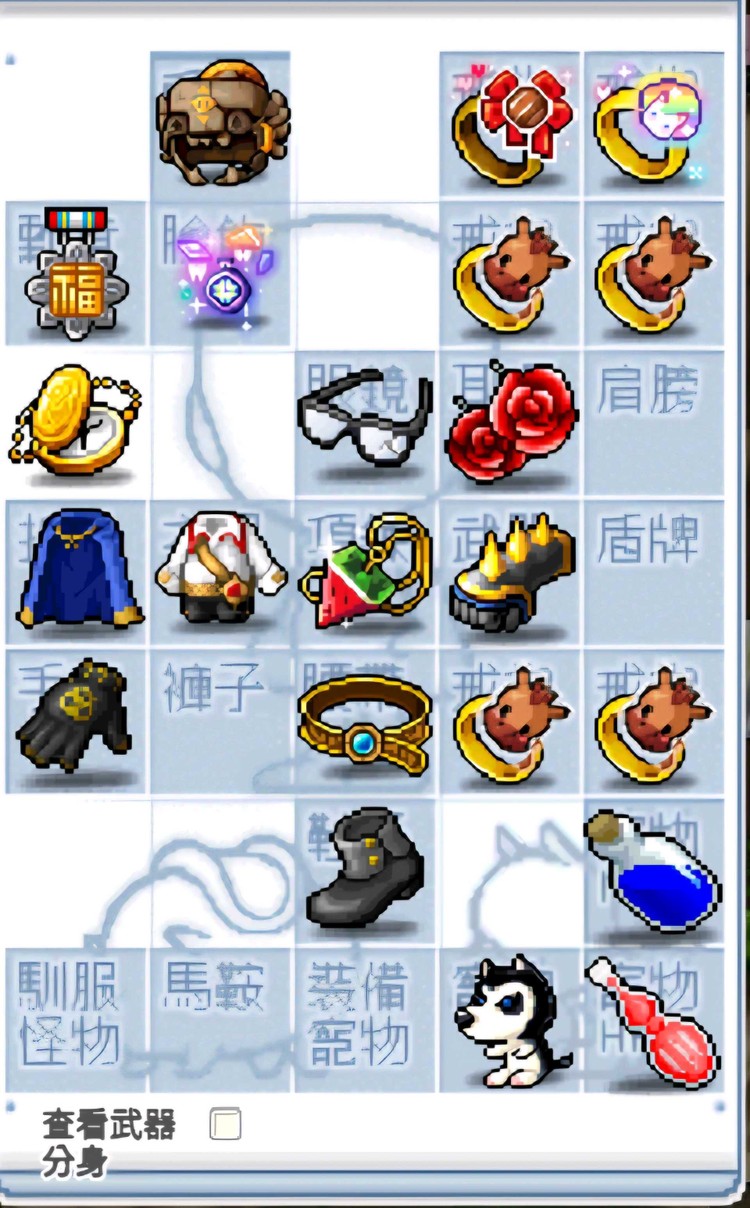750x1208 pixels.
Task: Tap the empty 盾牌 shield slot
Action: (652, 572)
